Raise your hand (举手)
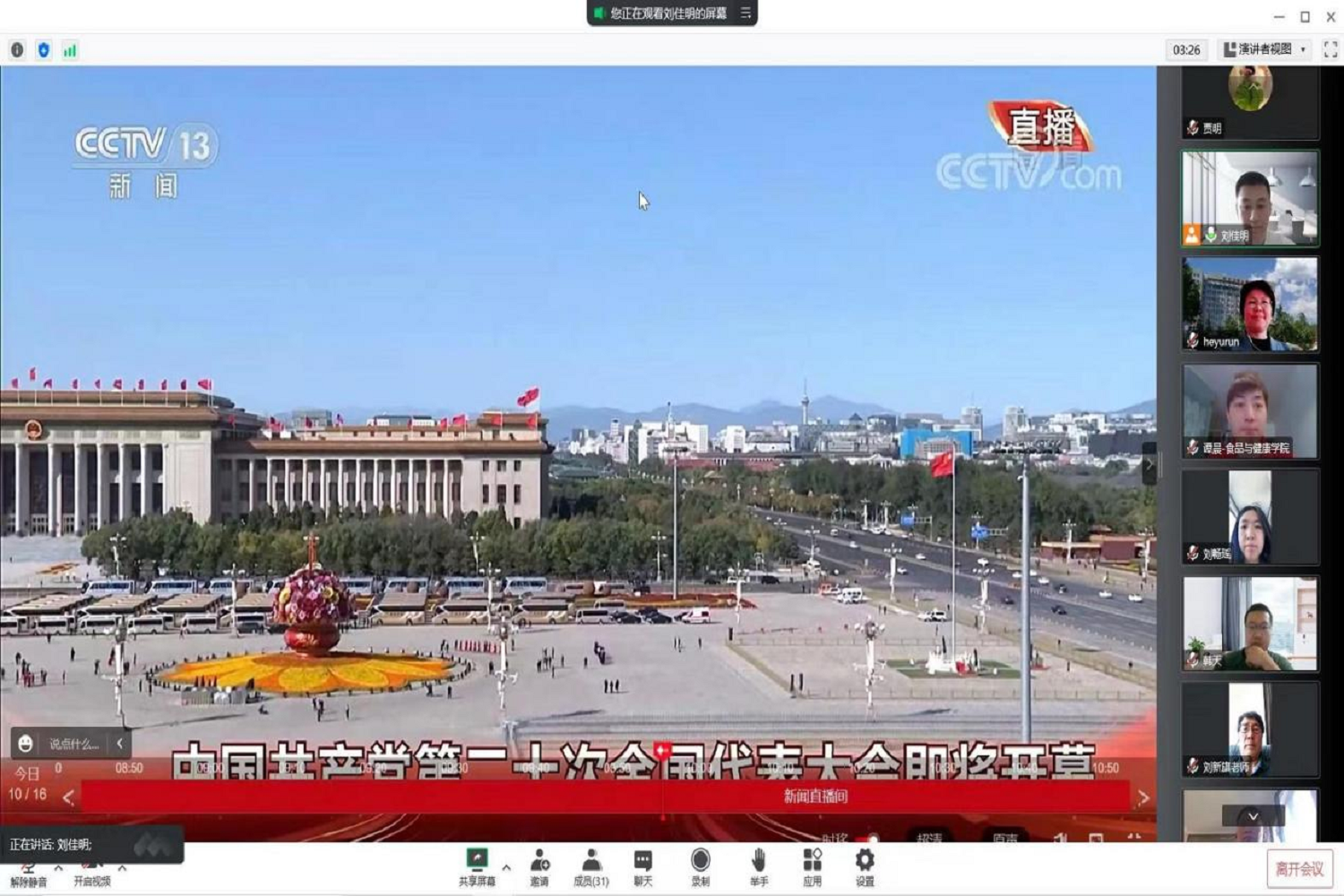 [x=759, y=866]
